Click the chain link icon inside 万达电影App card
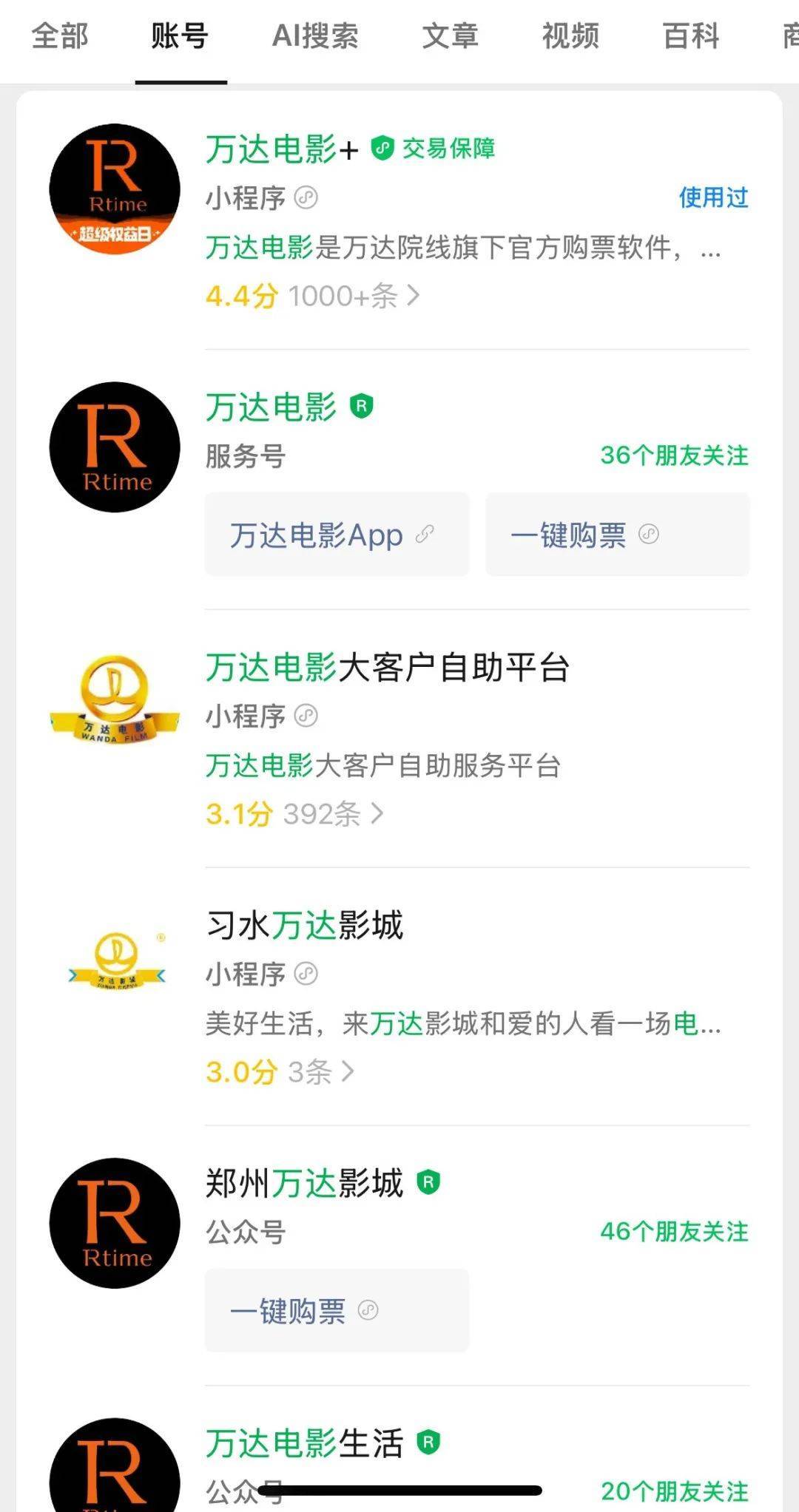This screenshot has height=1512, width=799. tap(422, 535)
